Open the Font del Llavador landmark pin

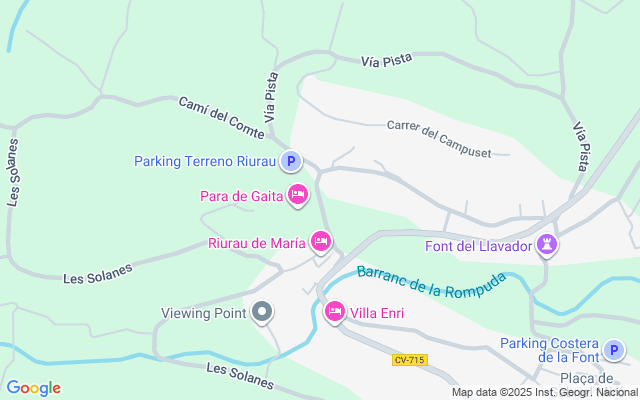click(x=547, y=243)
